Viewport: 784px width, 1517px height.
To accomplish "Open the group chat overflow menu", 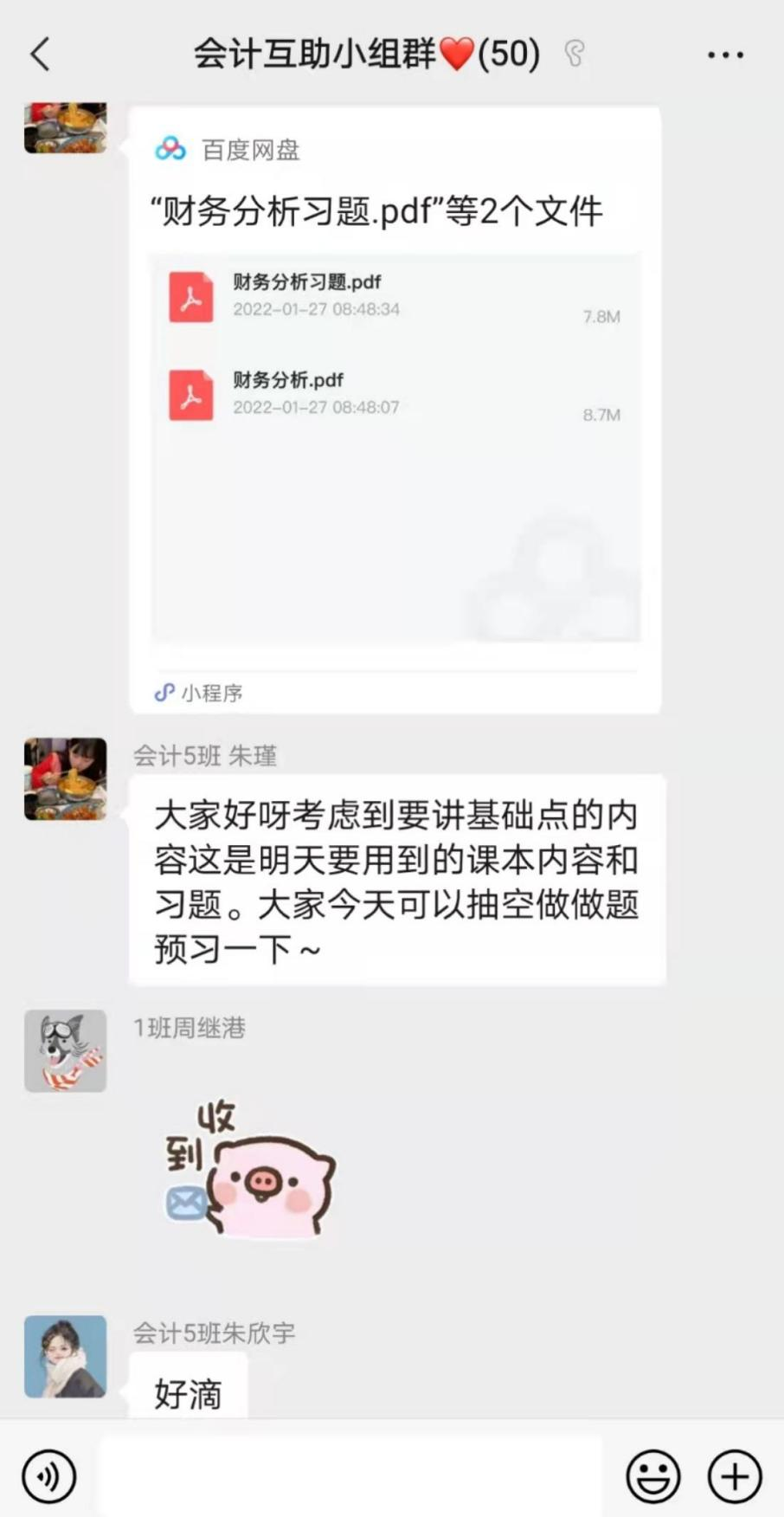I will point(724,55).
